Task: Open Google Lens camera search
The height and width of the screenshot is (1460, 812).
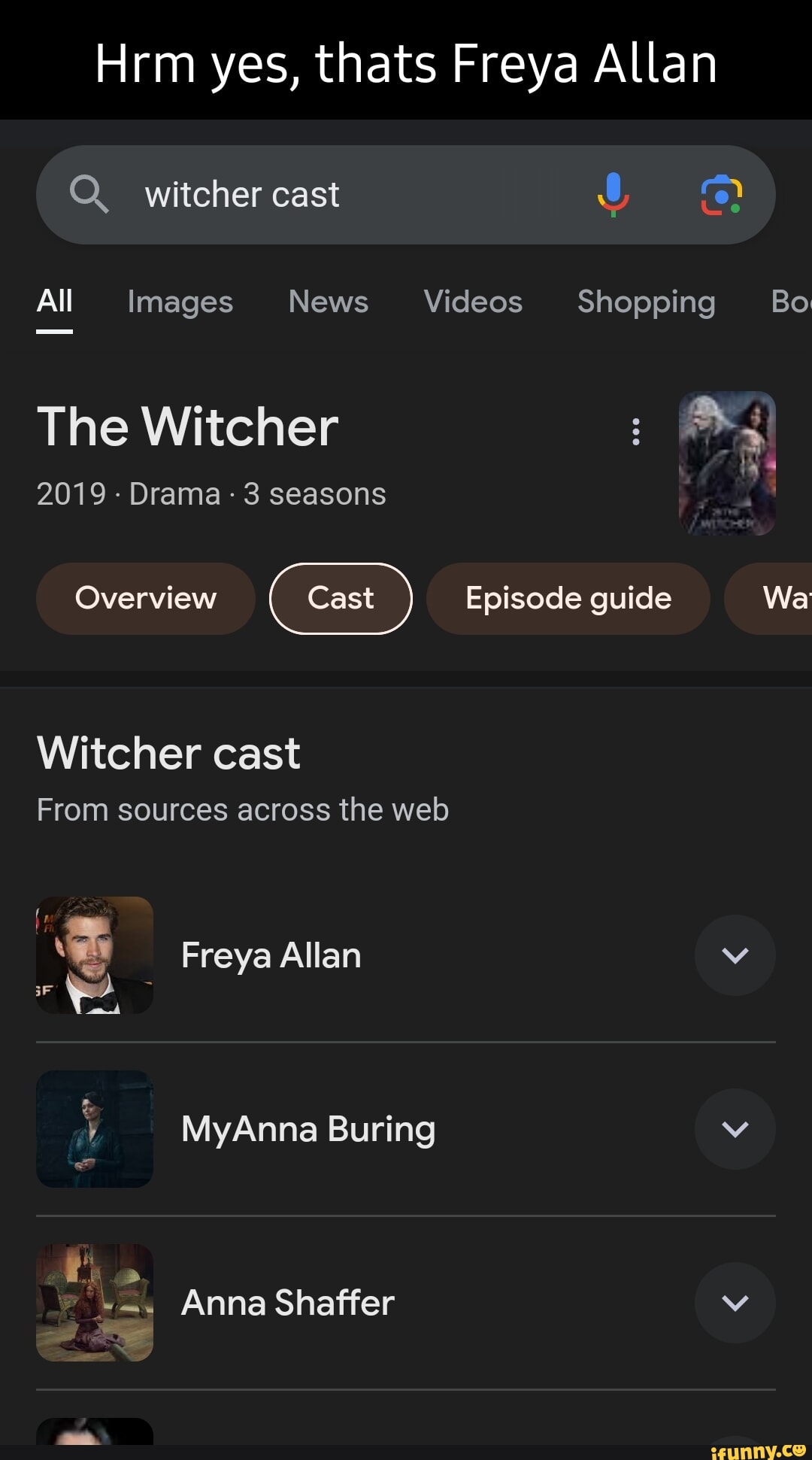Action: tap(721, 195)
